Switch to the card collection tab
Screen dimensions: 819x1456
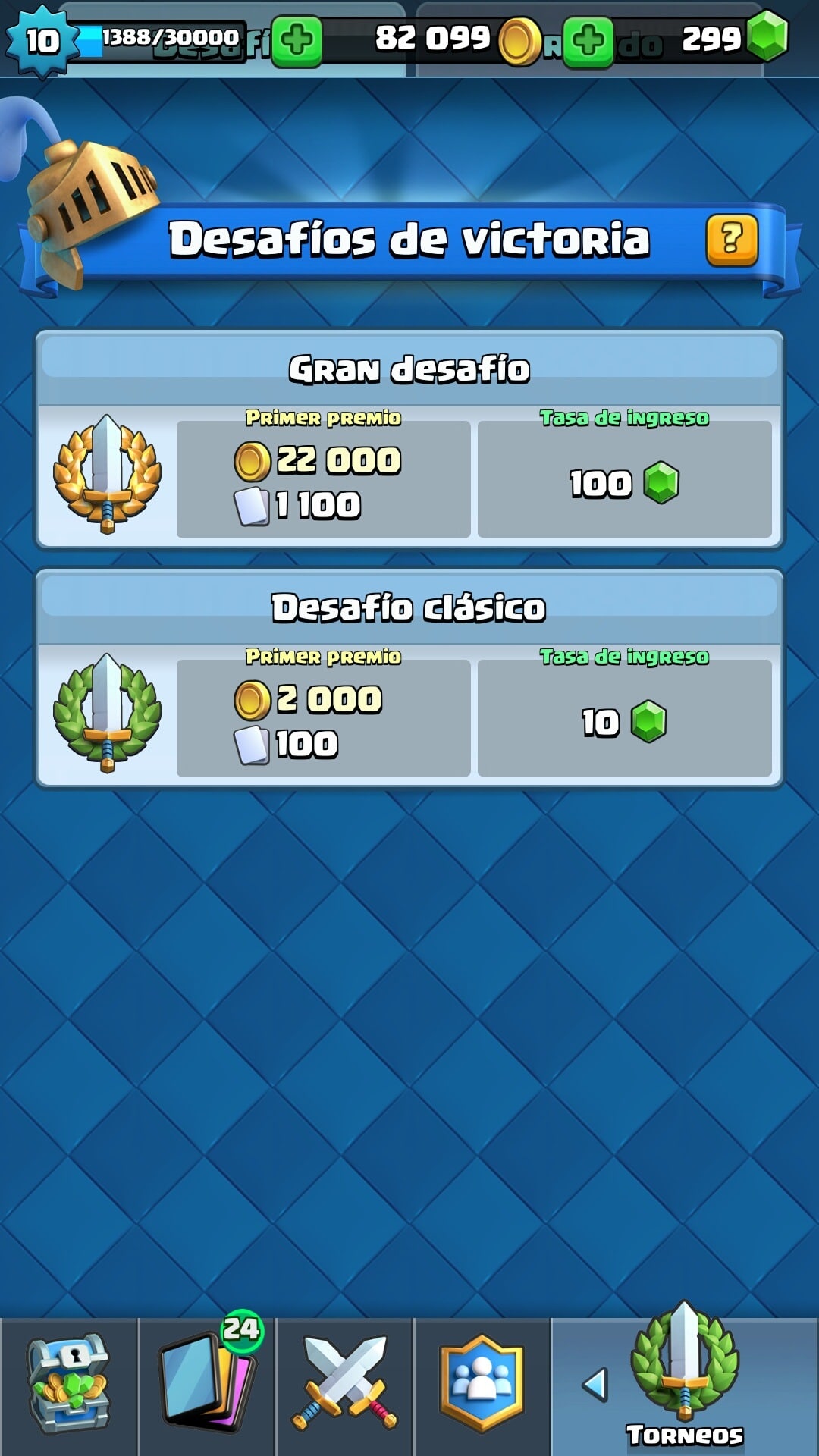207,1384
